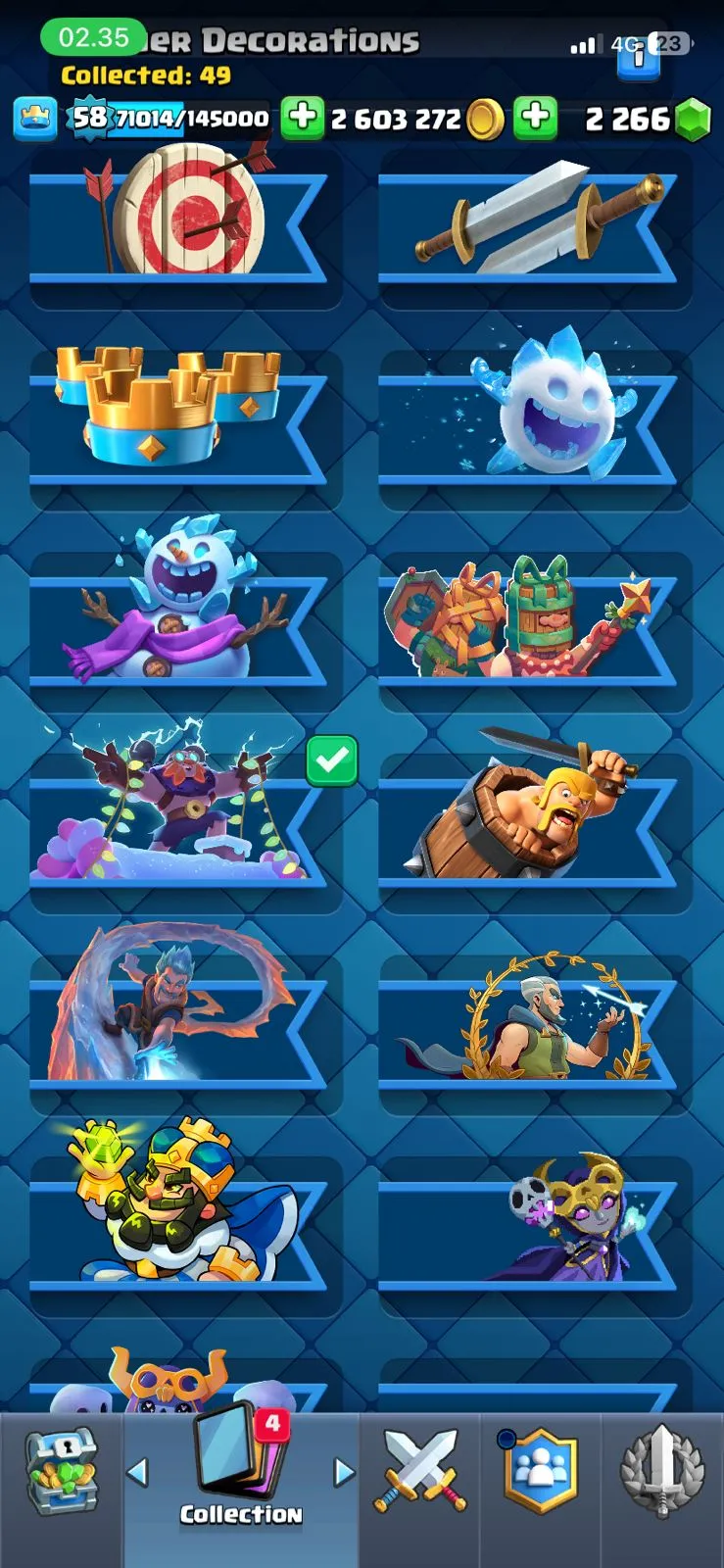
Task: Pick the king holding green gem decoration
Action: point(181,1230)
